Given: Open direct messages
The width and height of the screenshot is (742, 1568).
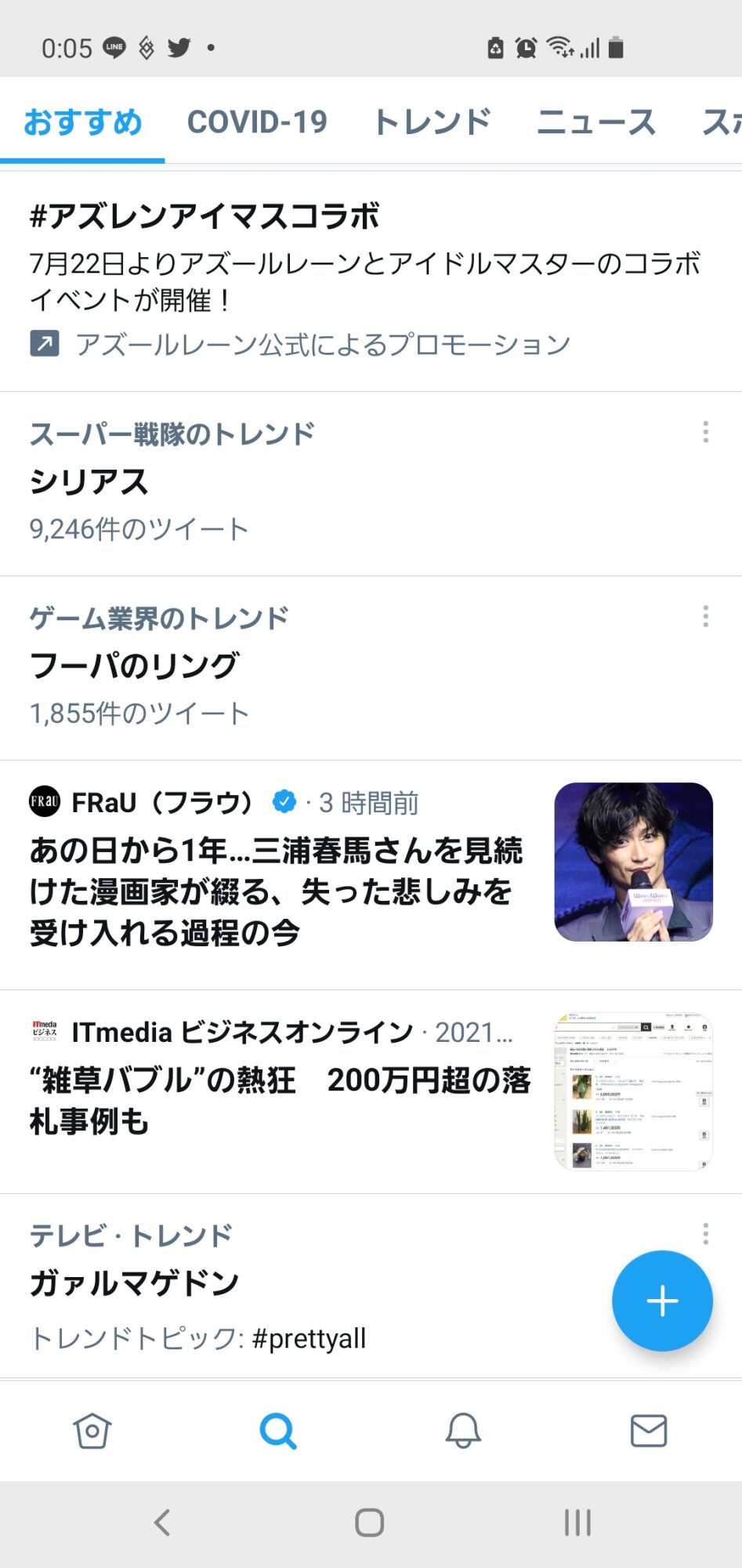Looking at the screenshot, I should coord(649,1432).
